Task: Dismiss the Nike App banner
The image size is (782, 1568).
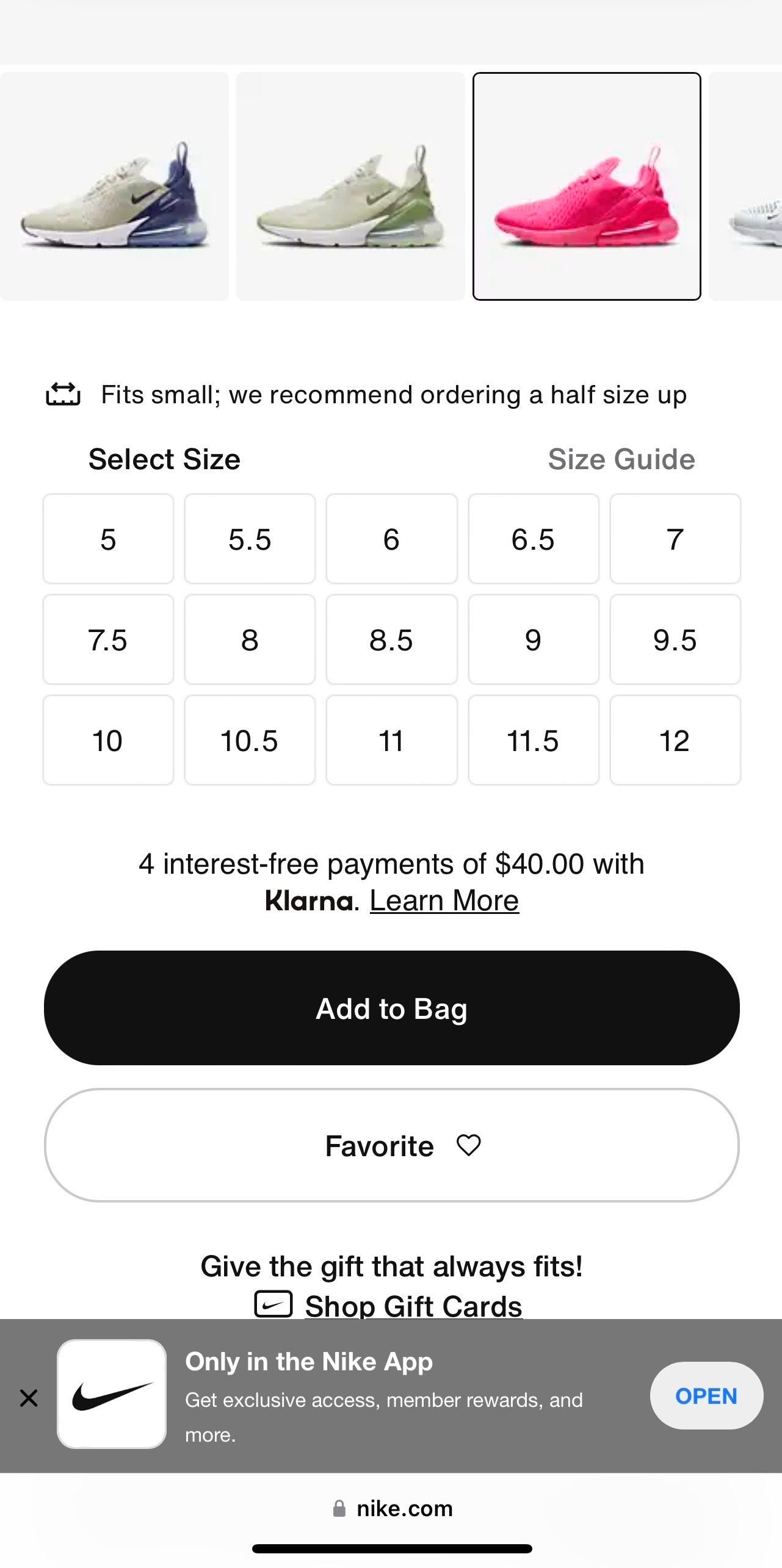Action: (29, 1397)
